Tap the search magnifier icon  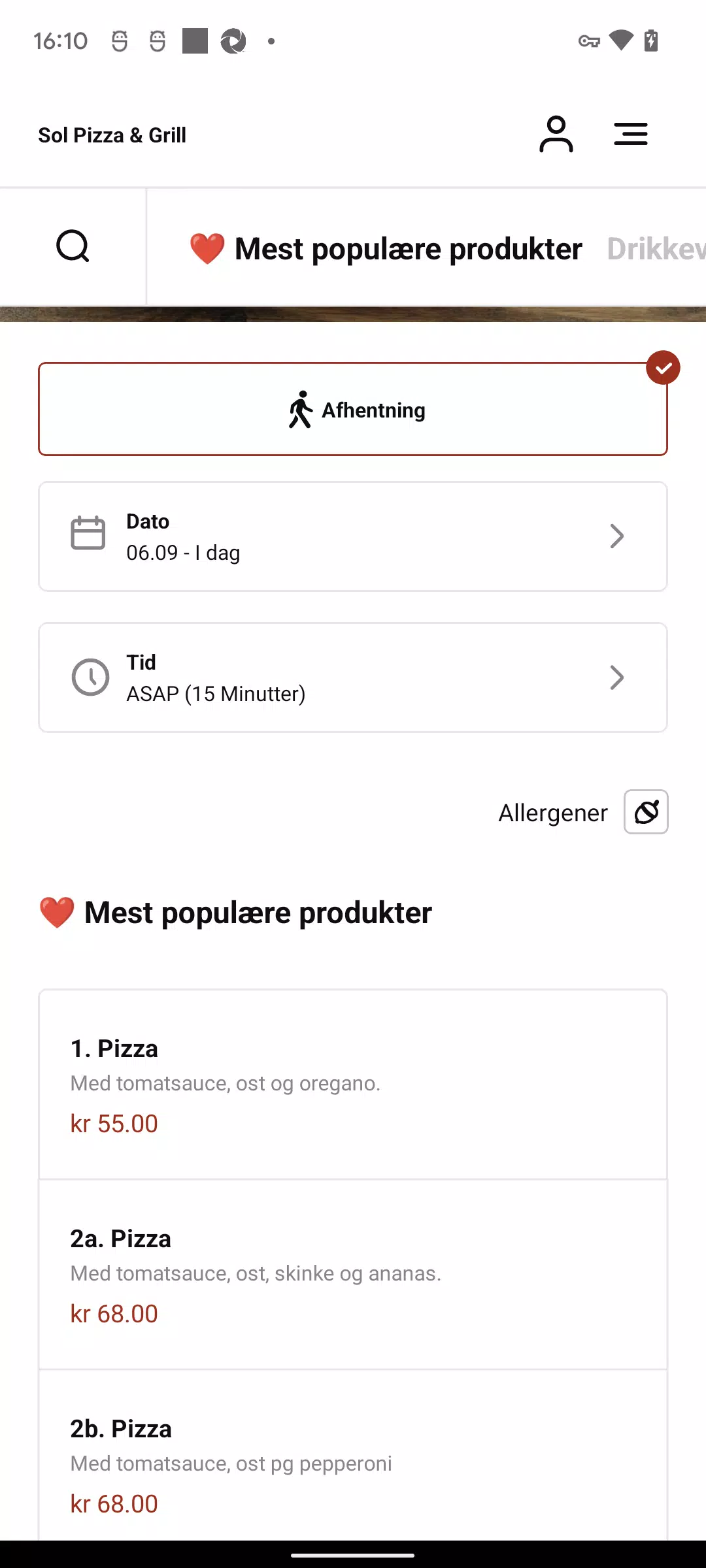click(73, 246)
